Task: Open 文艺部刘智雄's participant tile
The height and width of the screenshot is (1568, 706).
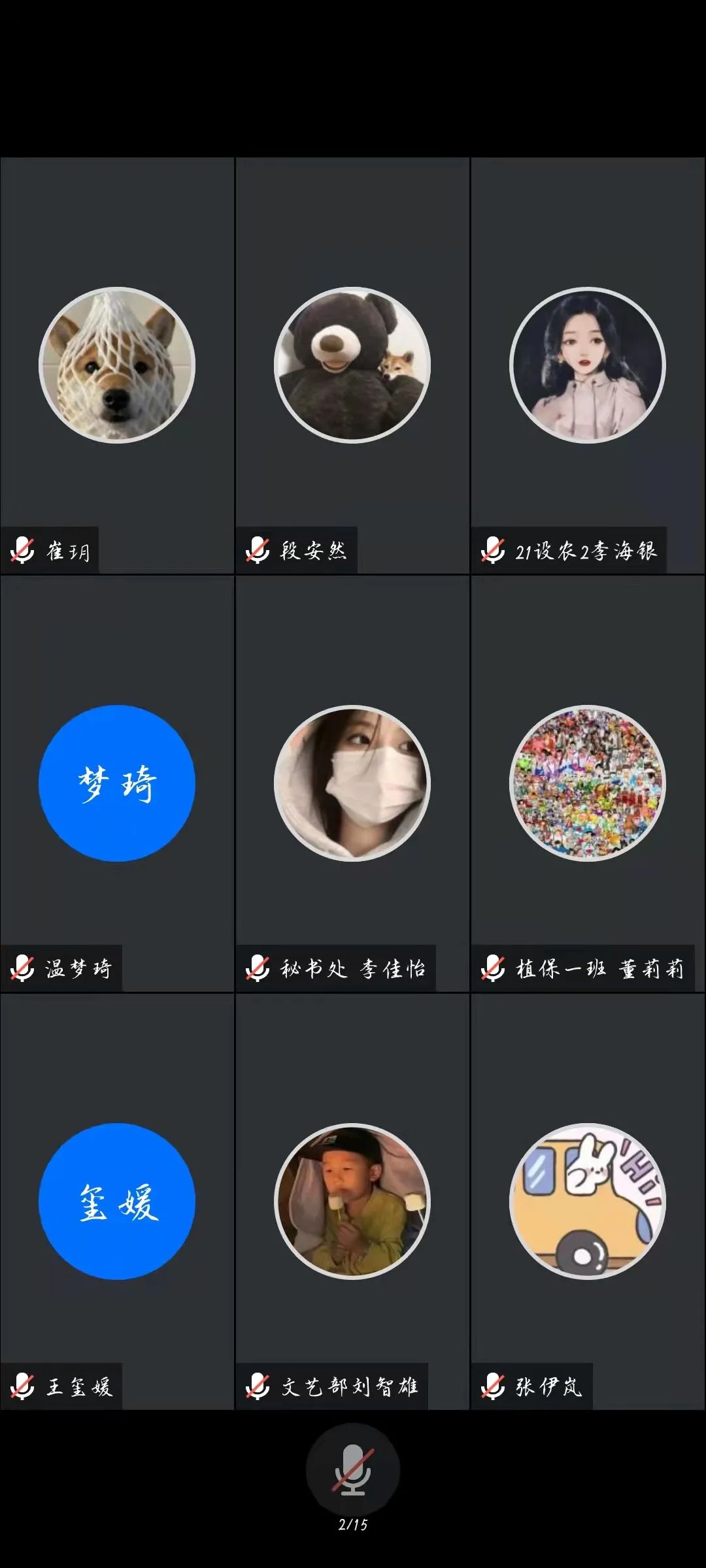Action: coord(352,1201)
